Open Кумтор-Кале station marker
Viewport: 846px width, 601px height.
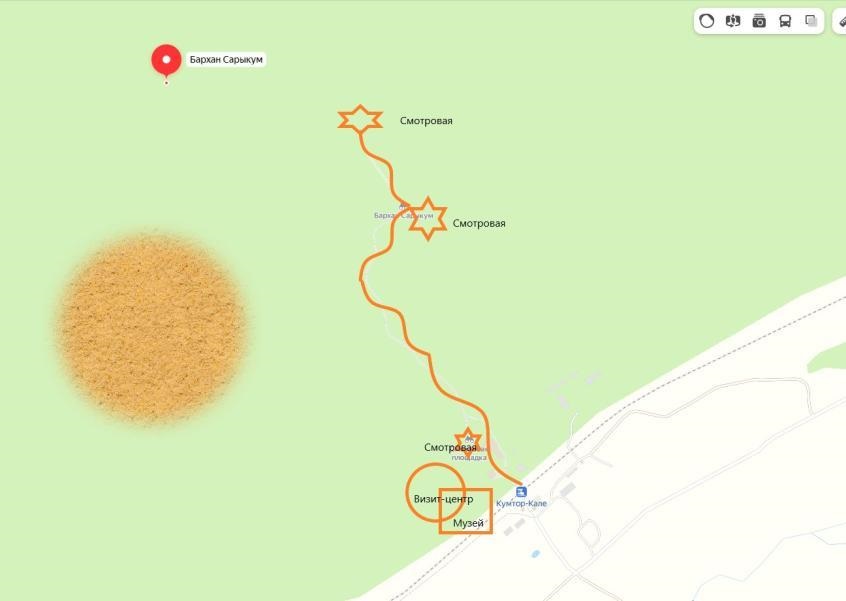521,491
